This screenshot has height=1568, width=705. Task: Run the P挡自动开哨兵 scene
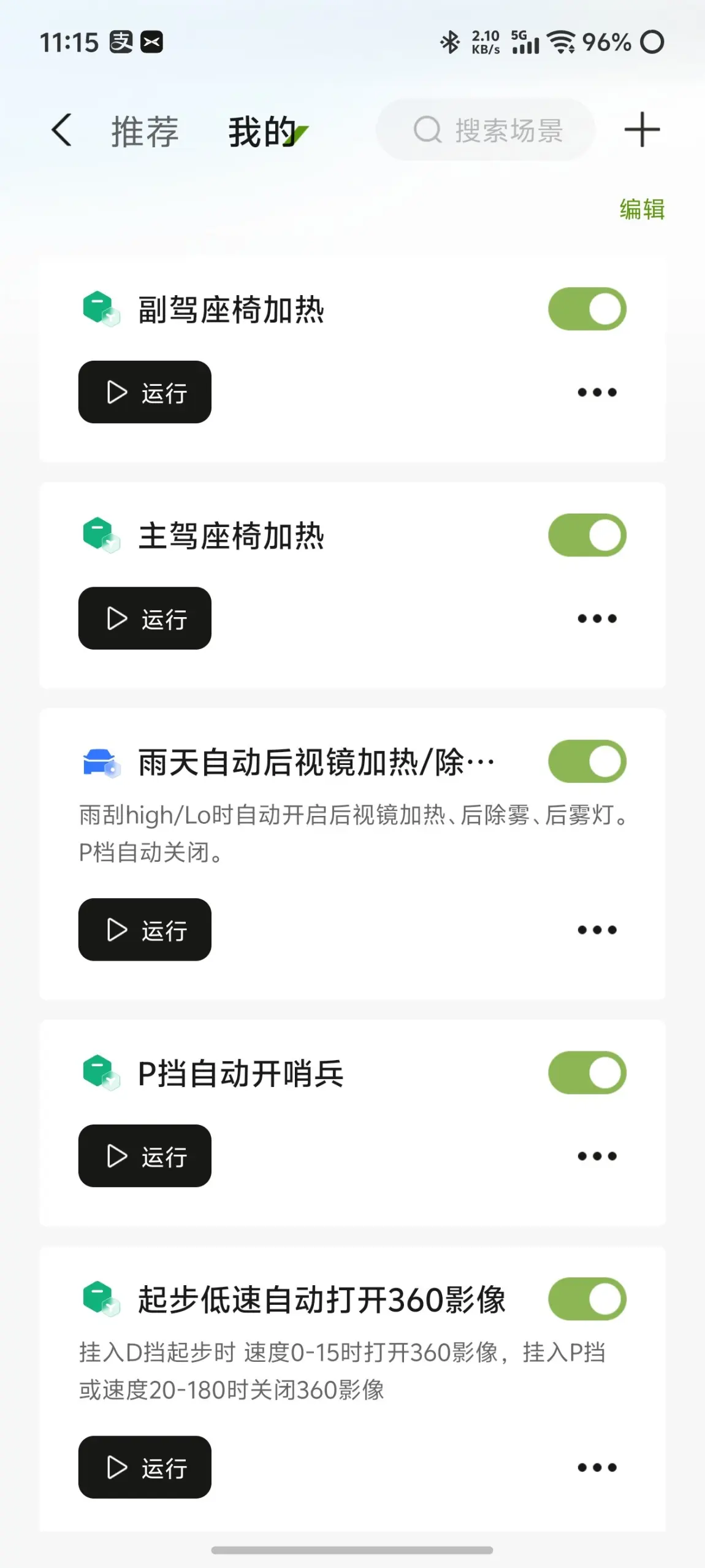145,1156
